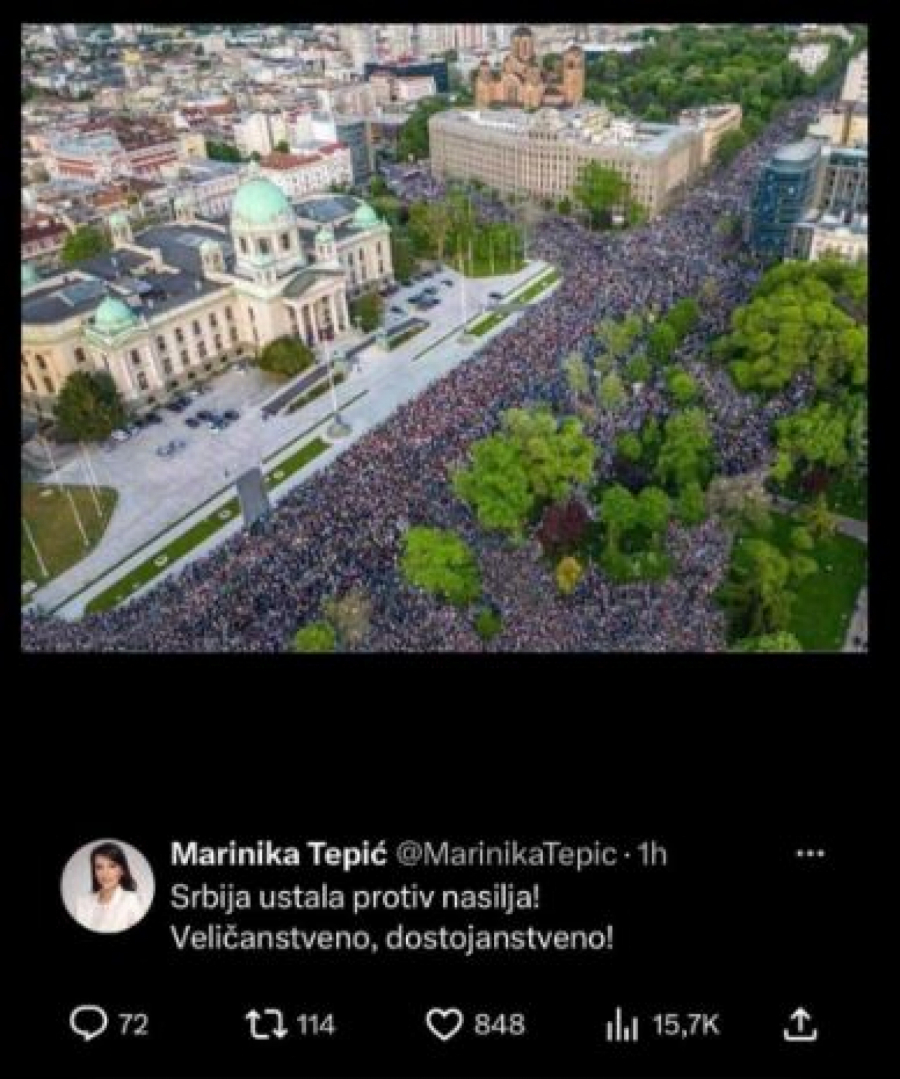Reply to Marinika Tepić's tweet

click(x=88, y=1024)
